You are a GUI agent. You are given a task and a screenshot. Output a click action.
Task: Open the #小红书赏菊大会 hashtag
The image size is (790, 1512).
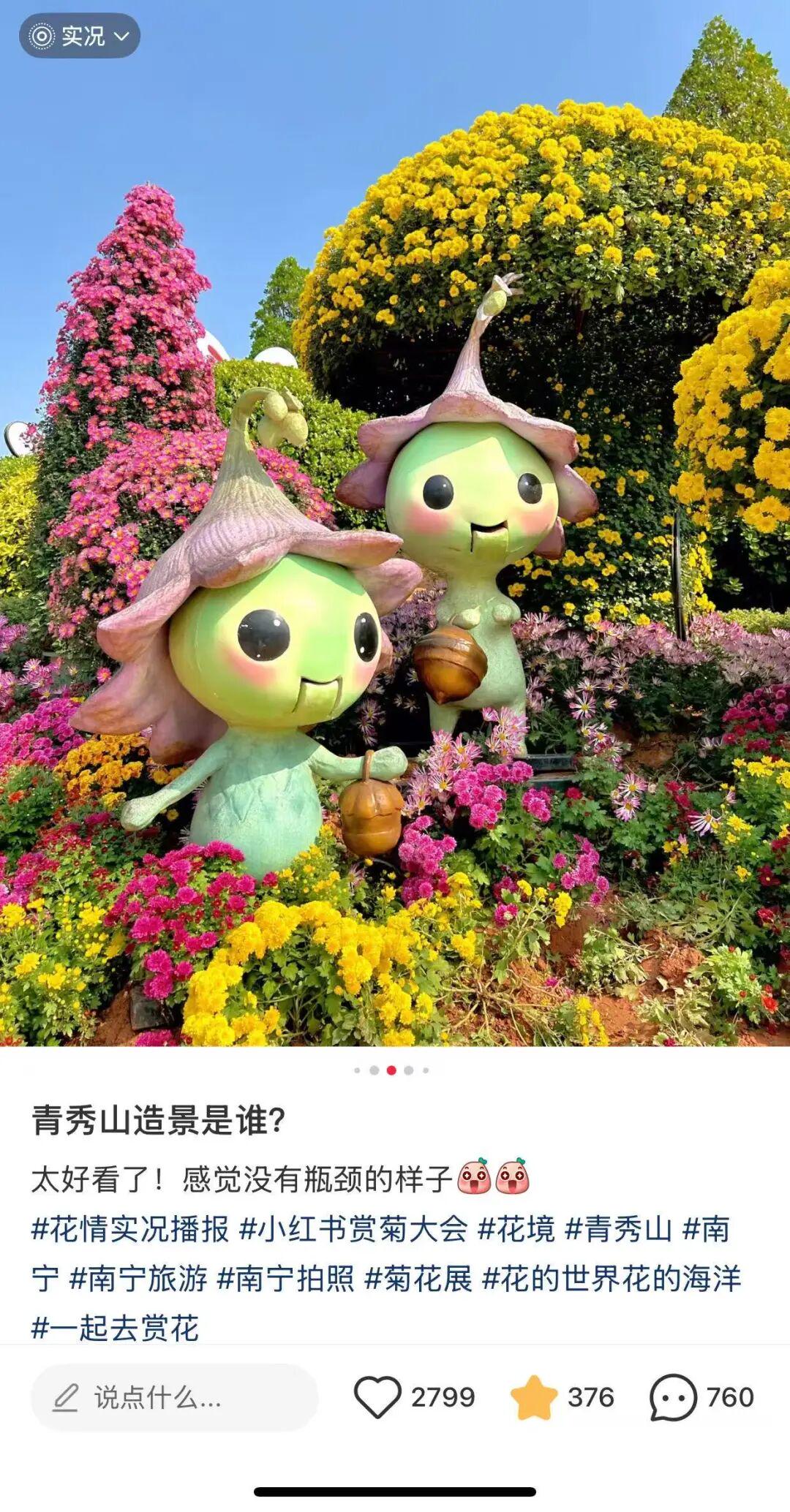pos(353,1229)
